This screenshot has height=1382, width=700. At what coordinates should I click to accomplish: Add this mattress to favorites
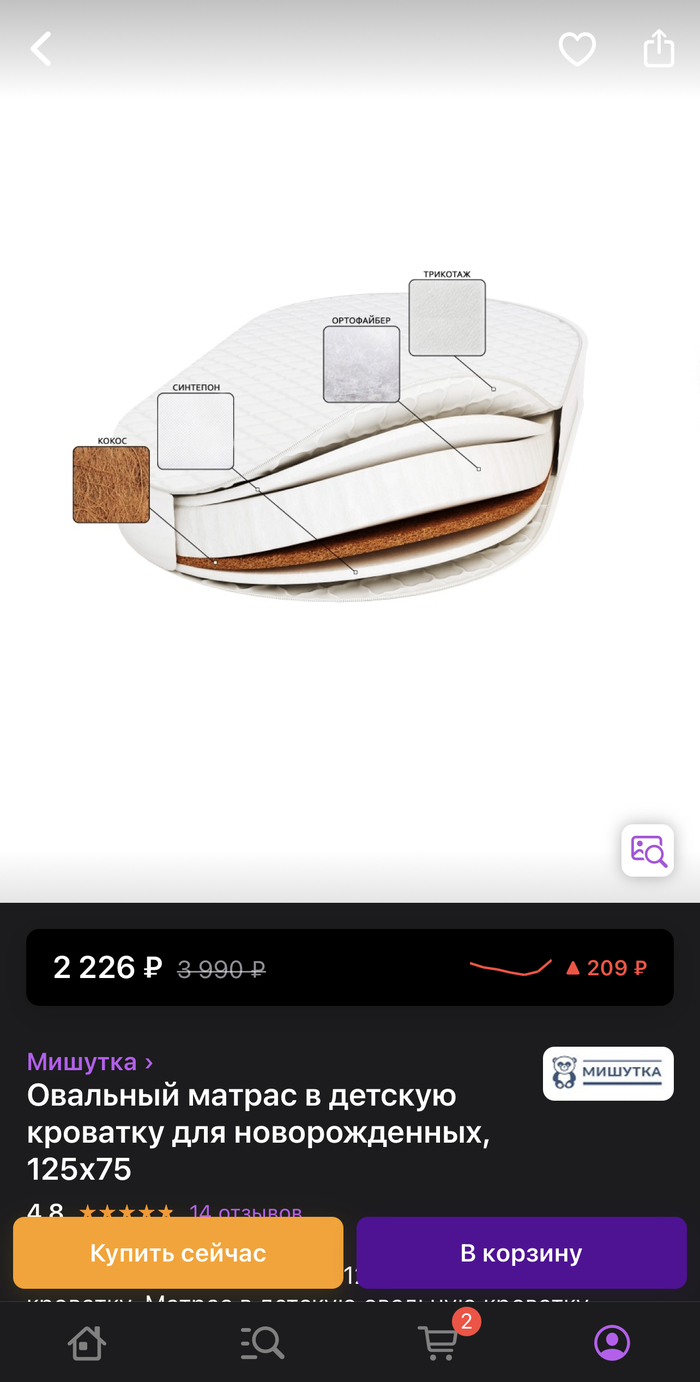point(577,49)
